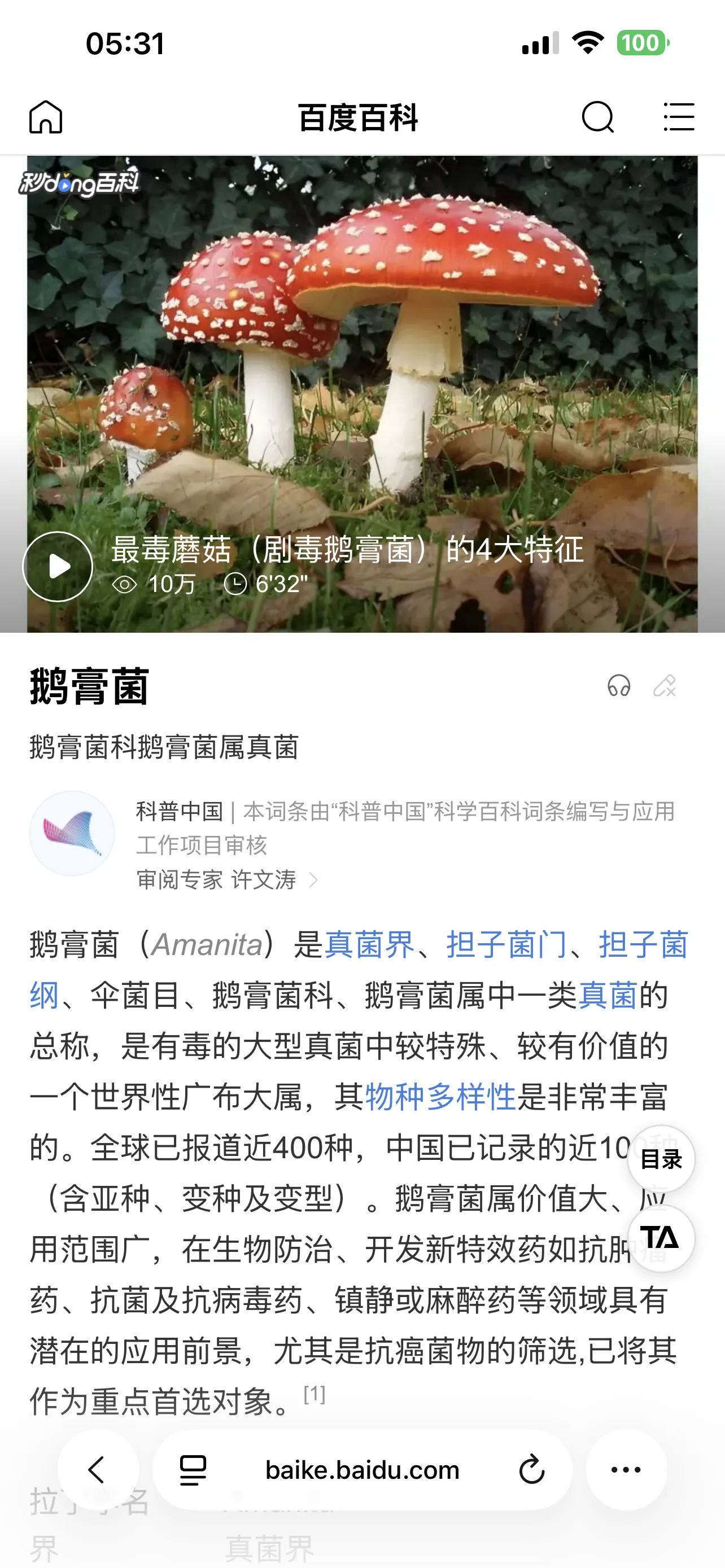Open browser more options menu
Screen dimensions: 725x1568
(626, 1469)
